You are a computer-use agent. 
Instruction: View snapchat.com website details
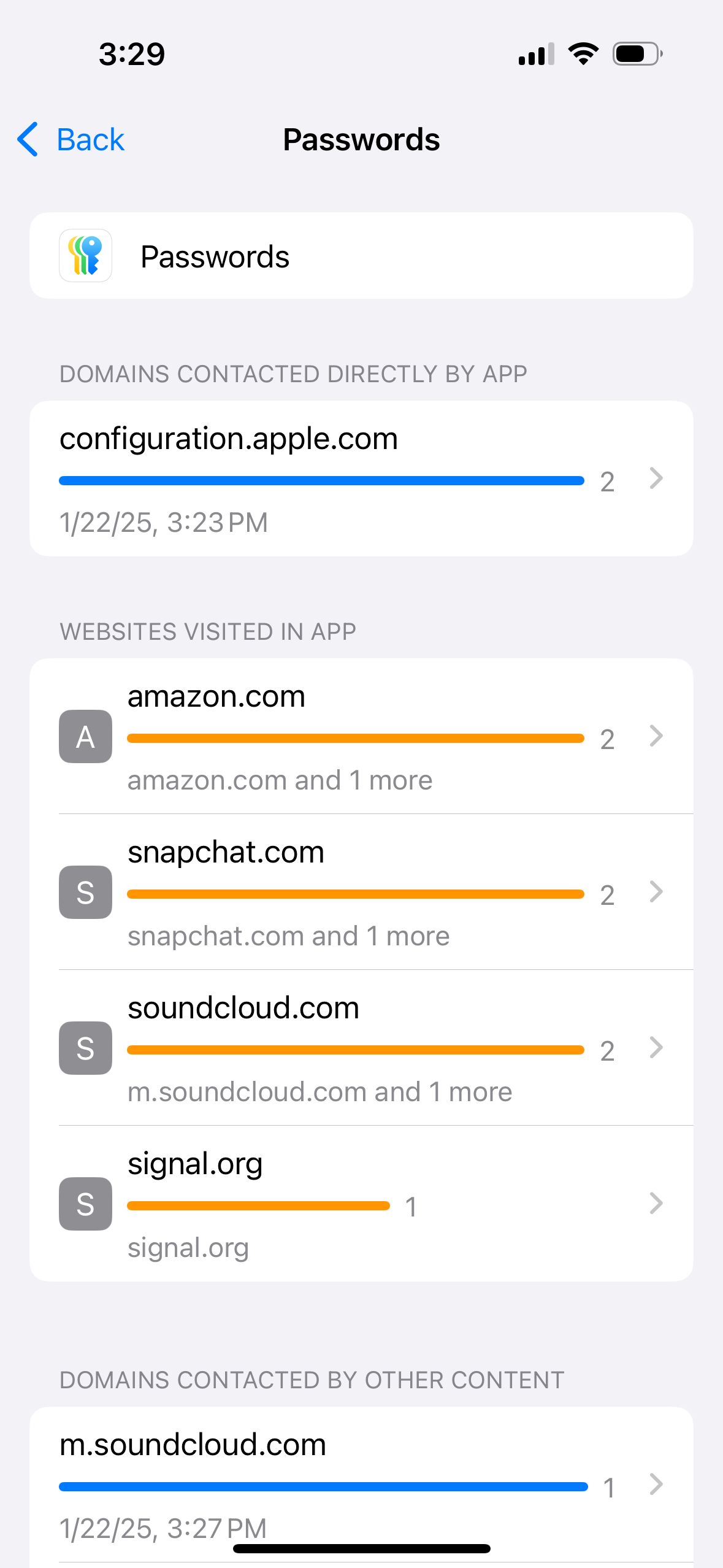tap(361, 892)
